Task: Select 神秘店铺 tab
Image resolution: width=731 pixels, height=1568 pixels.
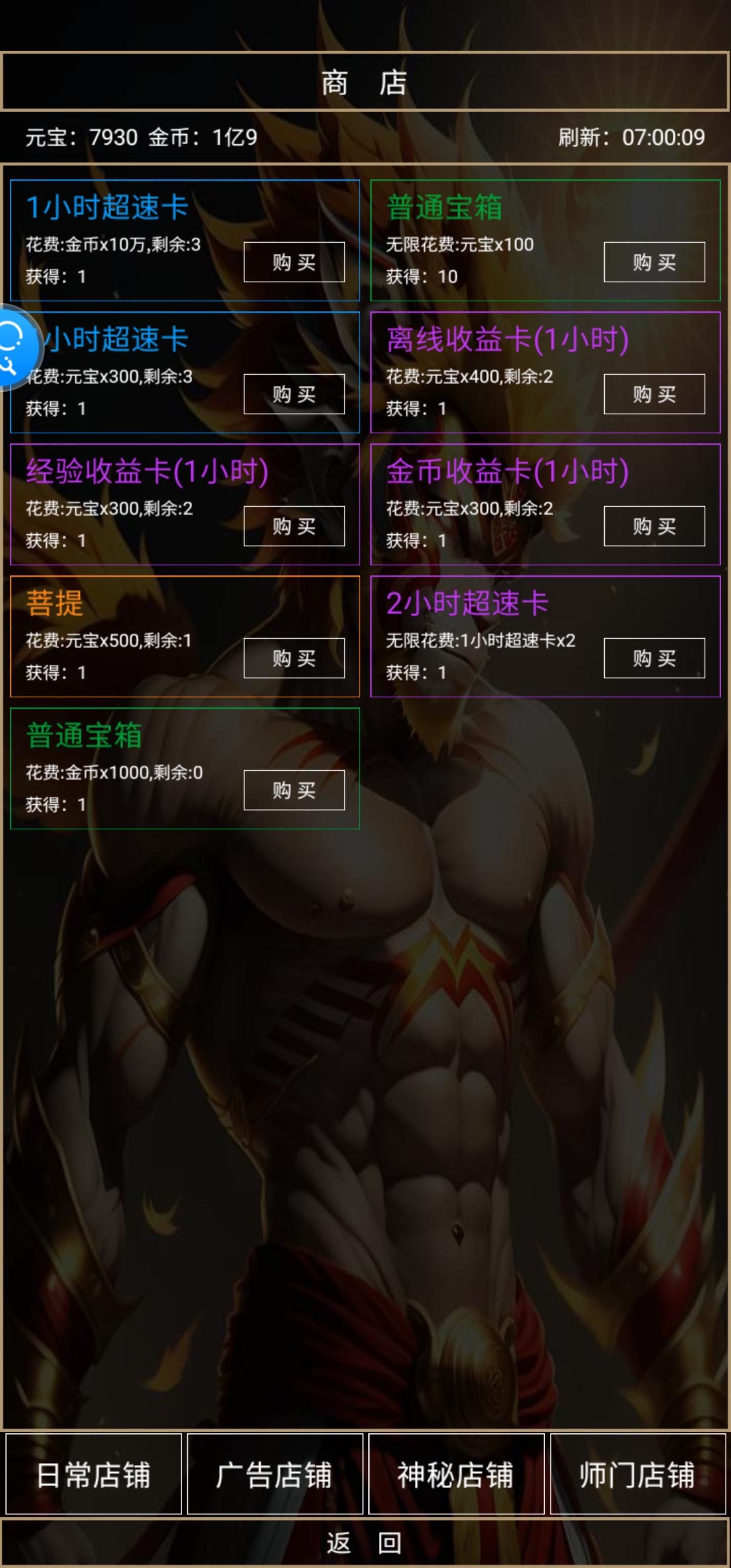Action: point(456,1474)
